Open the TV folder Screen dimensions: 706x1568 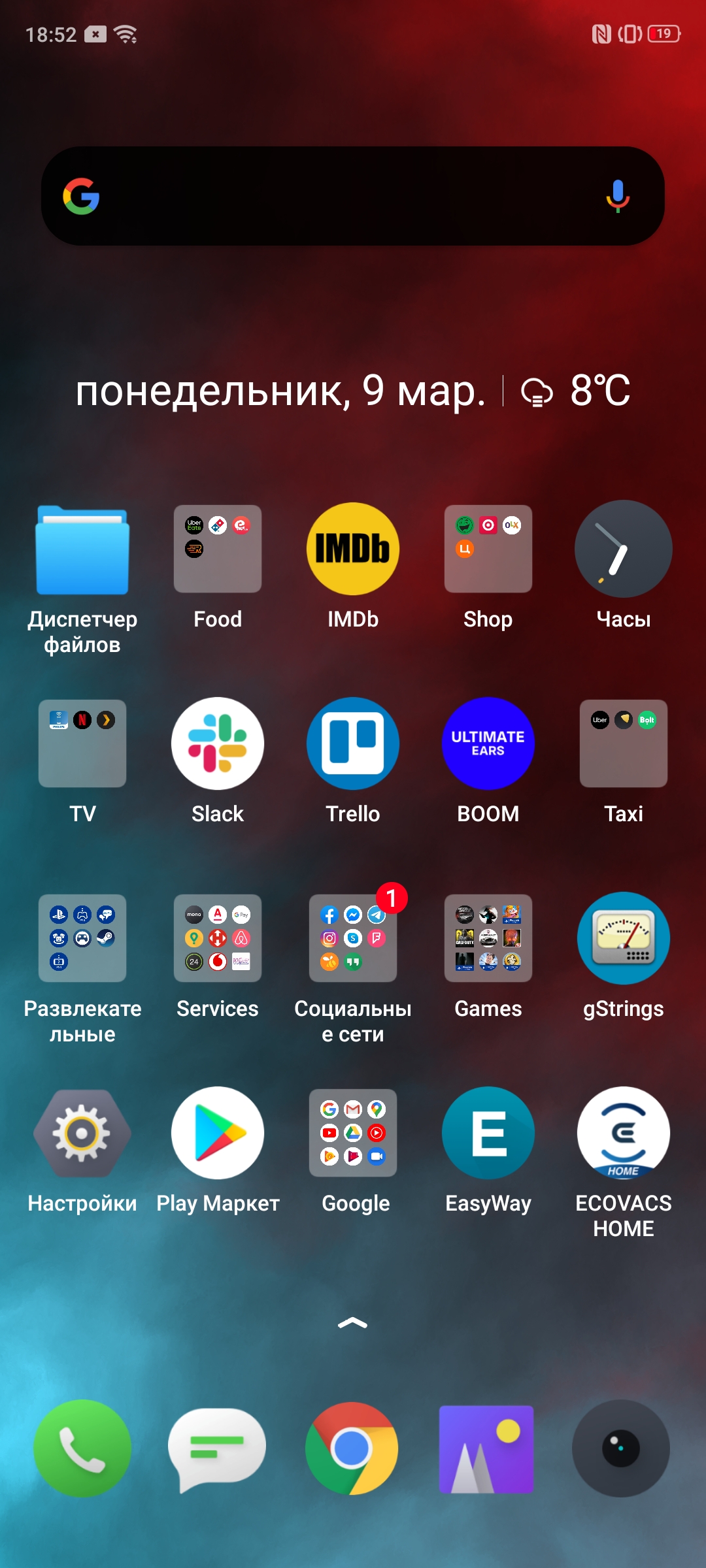pos(82,743)
